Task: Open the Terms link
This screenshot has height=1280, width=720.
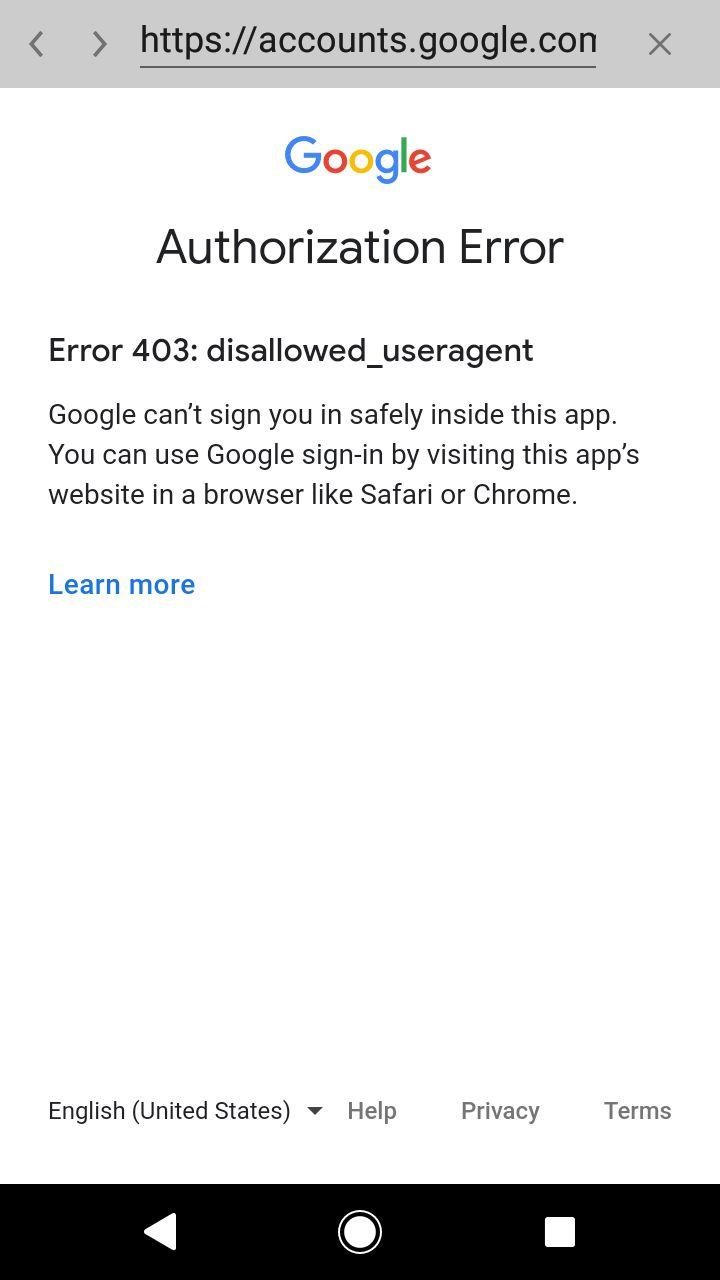Action: [637, 1110]
